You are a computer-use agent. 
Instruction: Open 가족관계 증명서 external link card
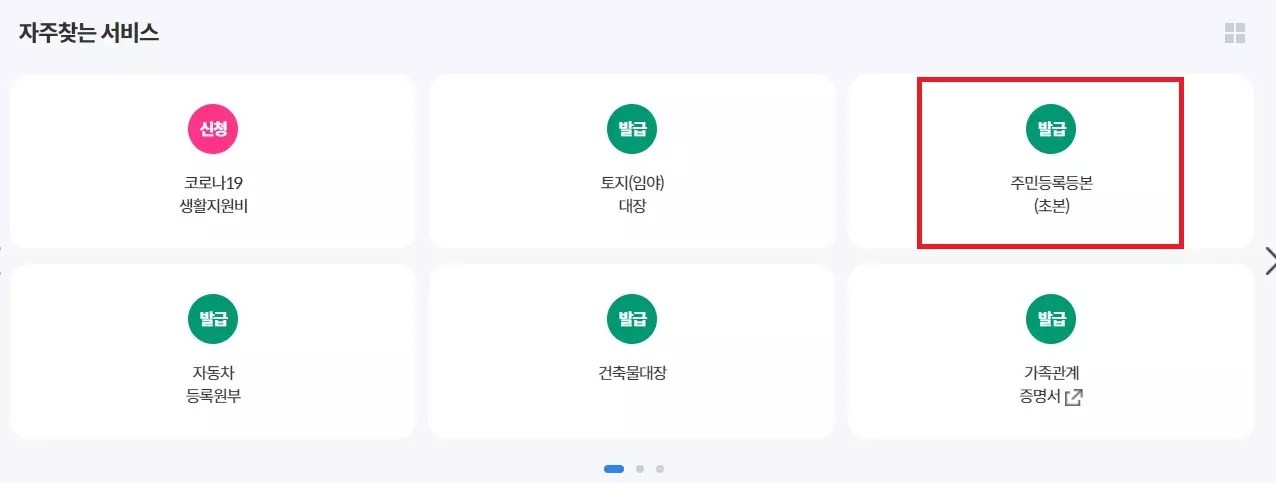1051,351
